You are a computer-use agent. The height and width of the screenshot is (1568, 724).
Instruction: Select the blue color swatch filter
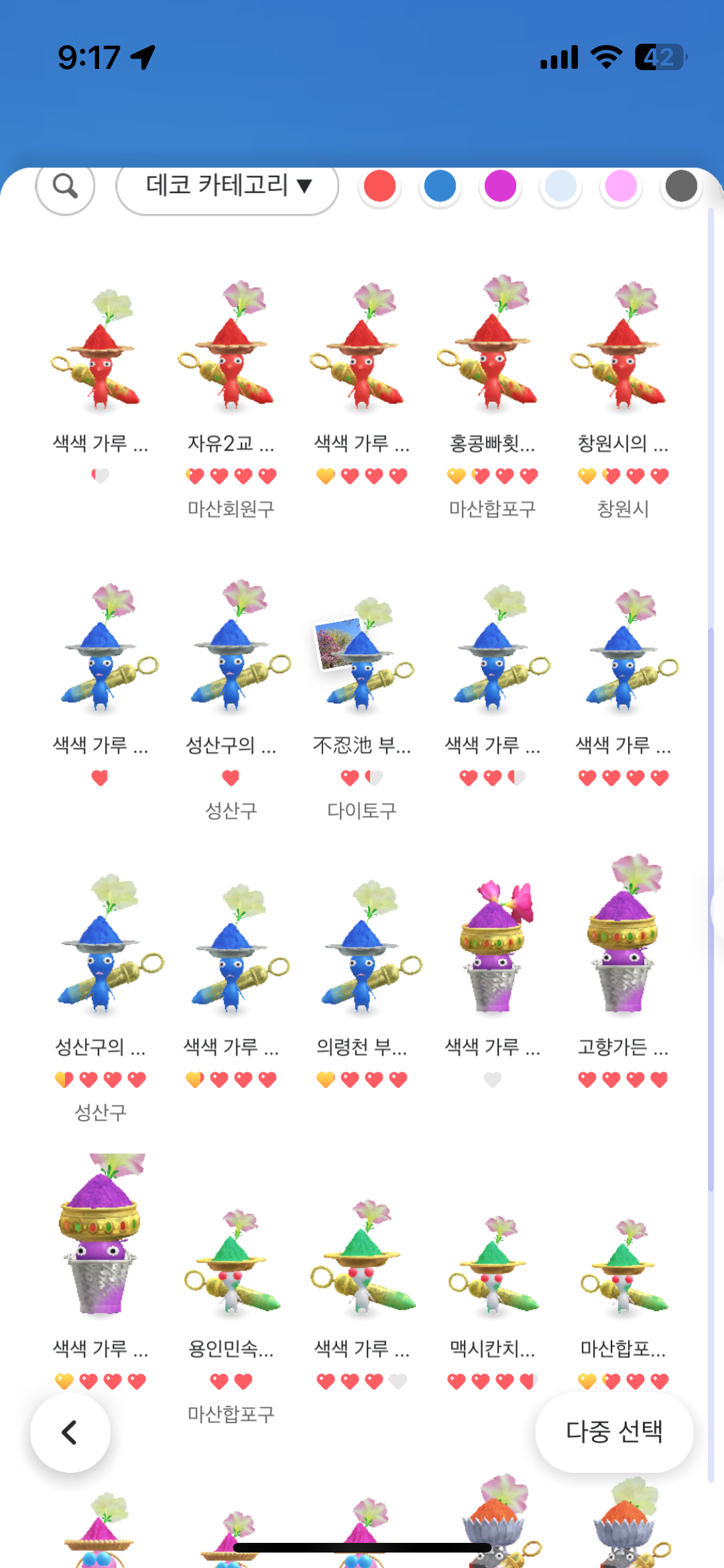coord(440,187)
